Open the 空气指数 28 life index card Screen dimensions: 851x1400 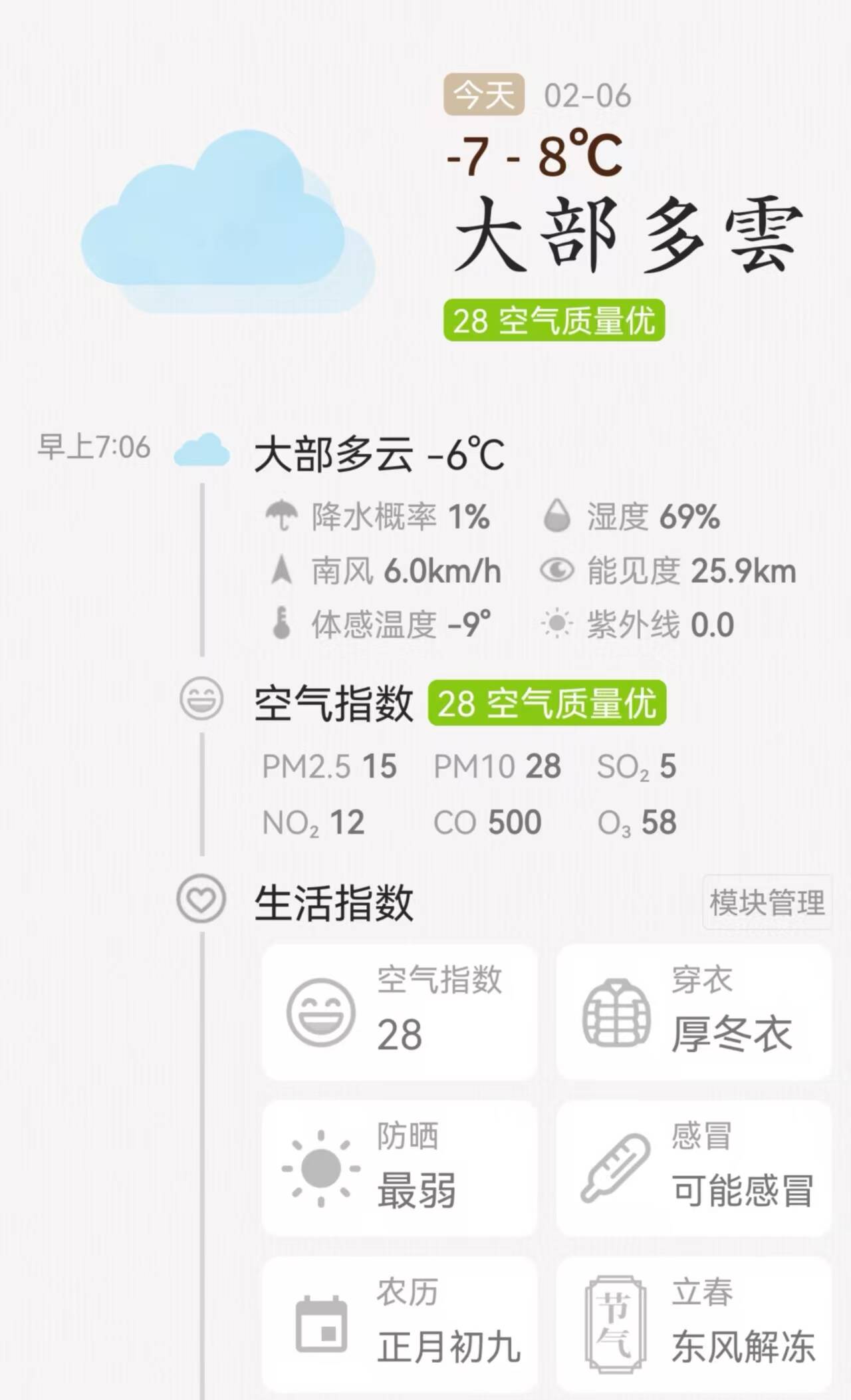click(x=399, y=1012)
